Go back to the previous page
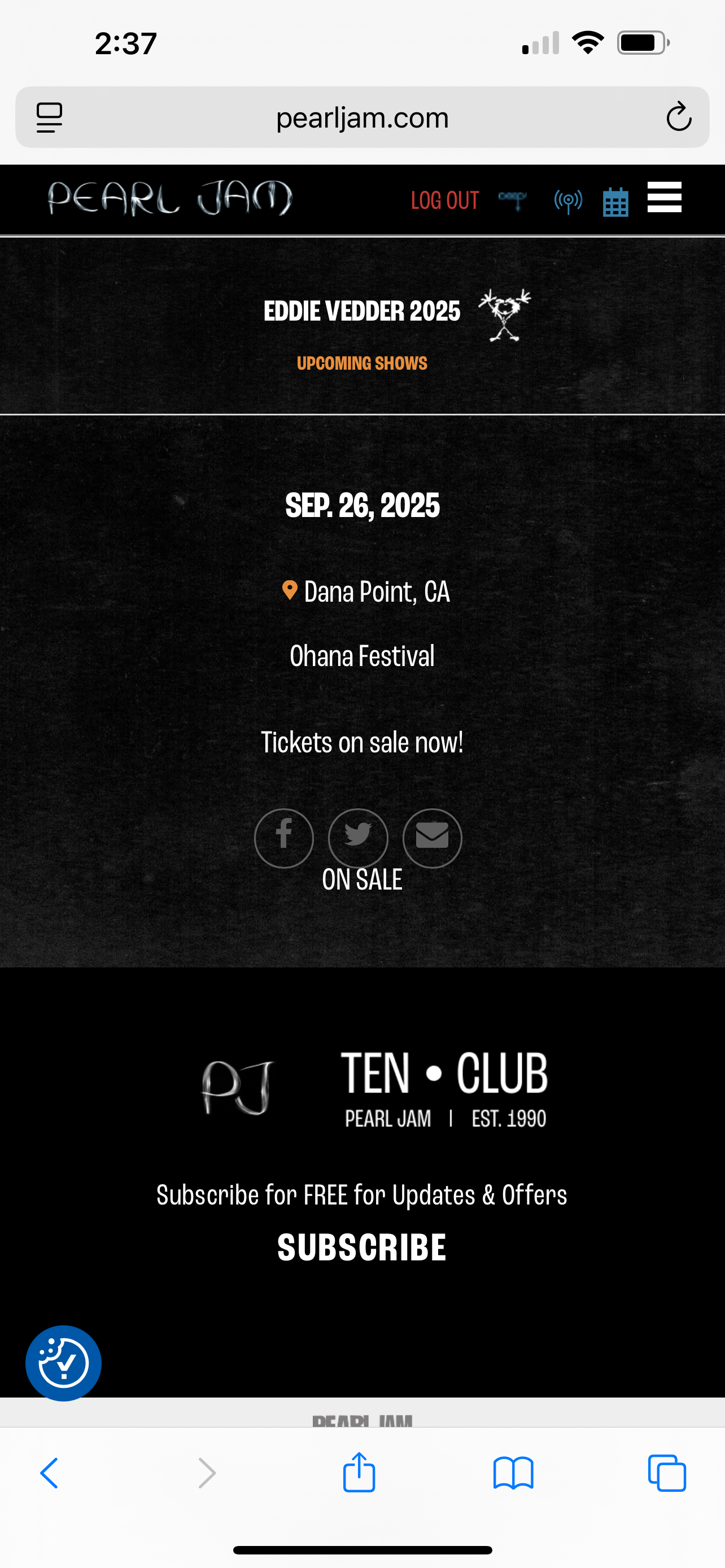Screen dimensions: 725x1568 pyautogui.click(x=49, y=1473)
